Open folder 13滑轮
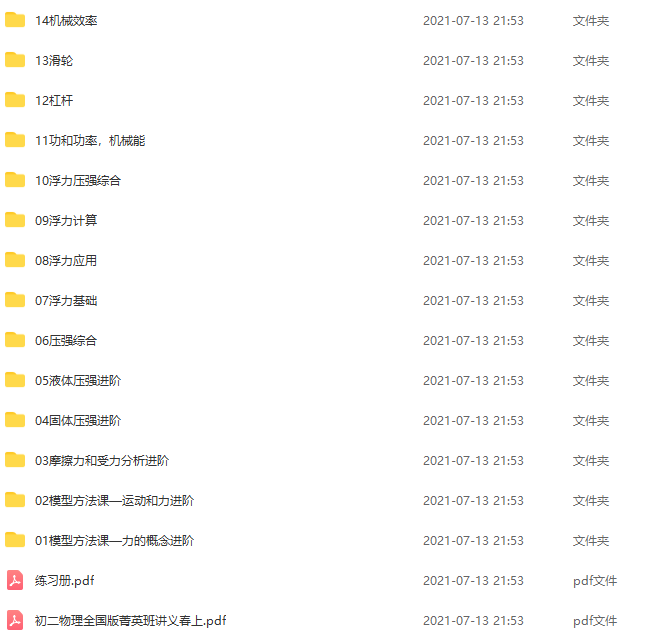646x638 pixels. tap(54, 61)
